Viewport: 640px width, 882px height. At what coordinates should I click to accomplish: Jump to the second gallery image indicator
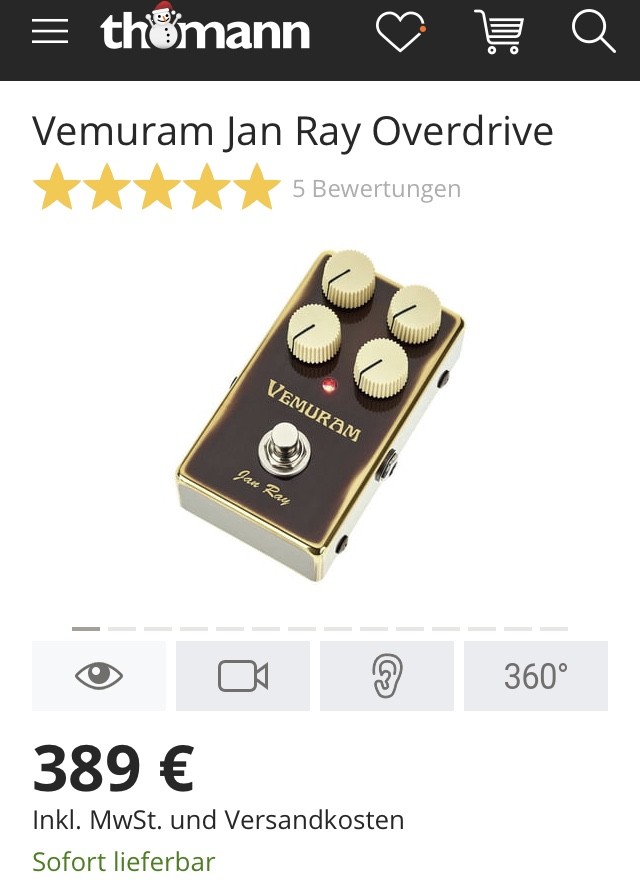122,629
